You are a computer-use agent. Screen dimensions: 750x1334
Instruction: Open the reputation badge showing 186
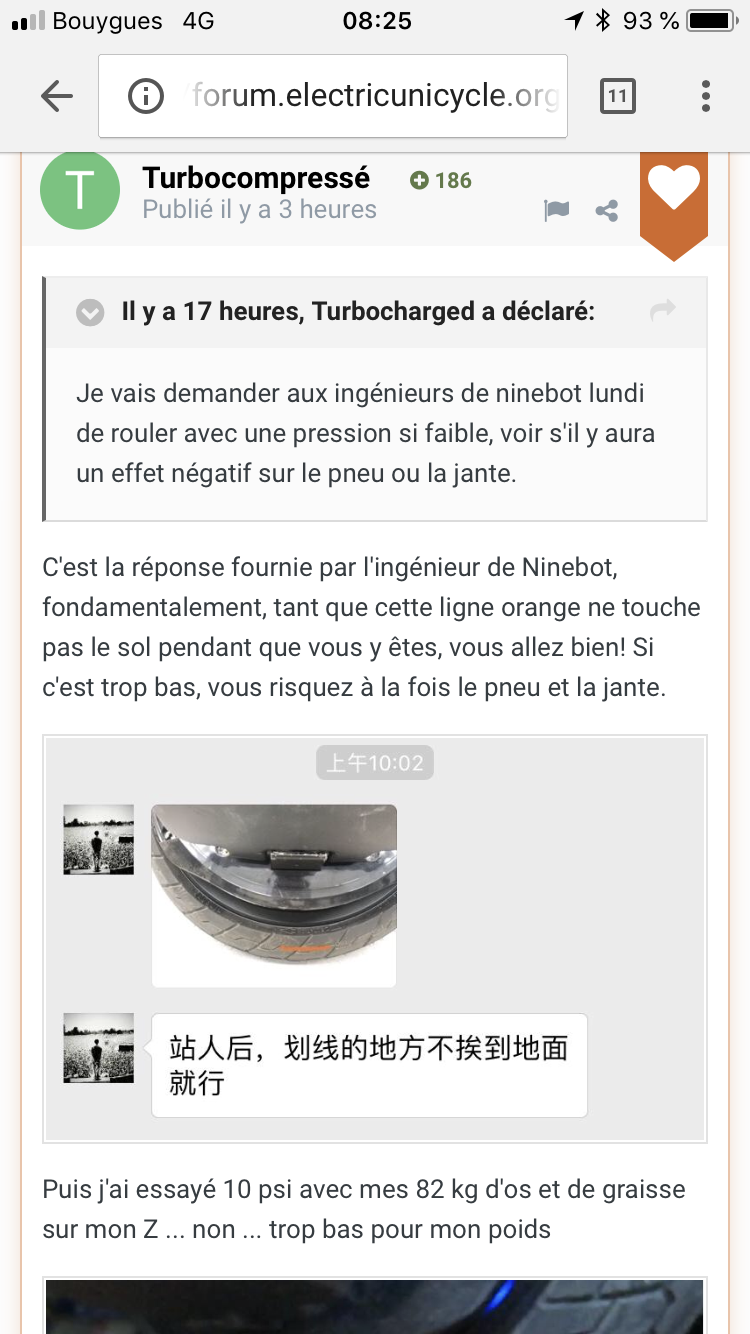tap(441, 180)
